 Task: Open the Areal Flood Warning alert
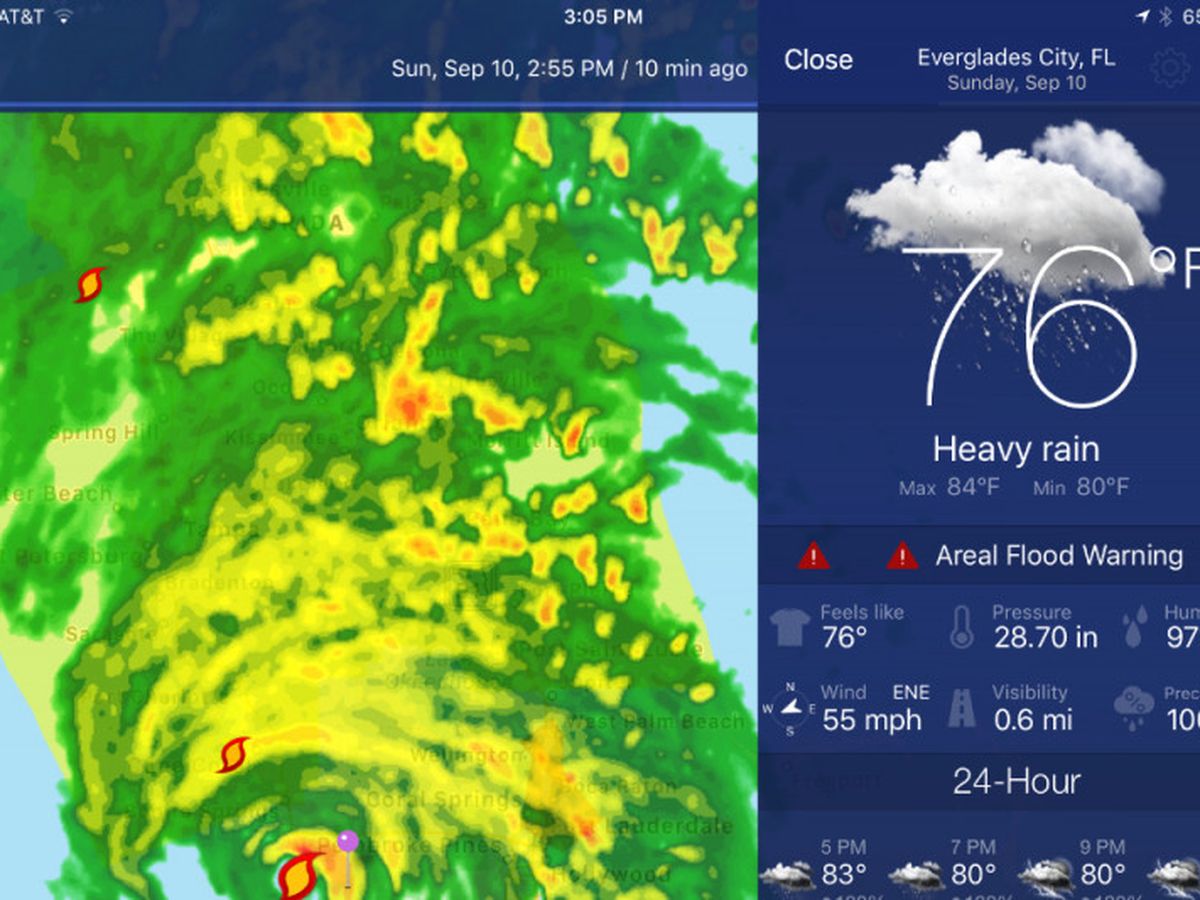(1058, 556)
